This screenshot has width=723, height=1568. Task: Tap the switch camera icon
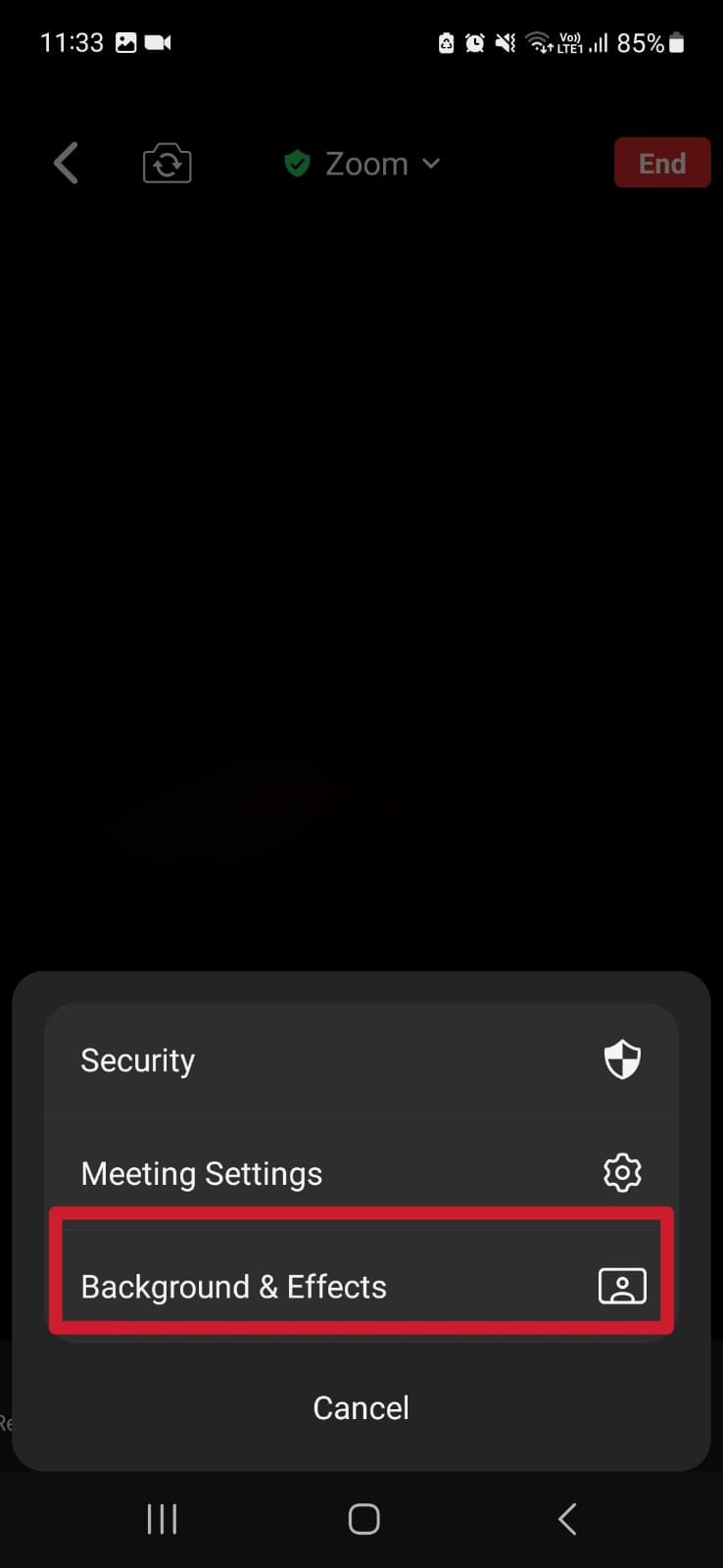[167, 163]
